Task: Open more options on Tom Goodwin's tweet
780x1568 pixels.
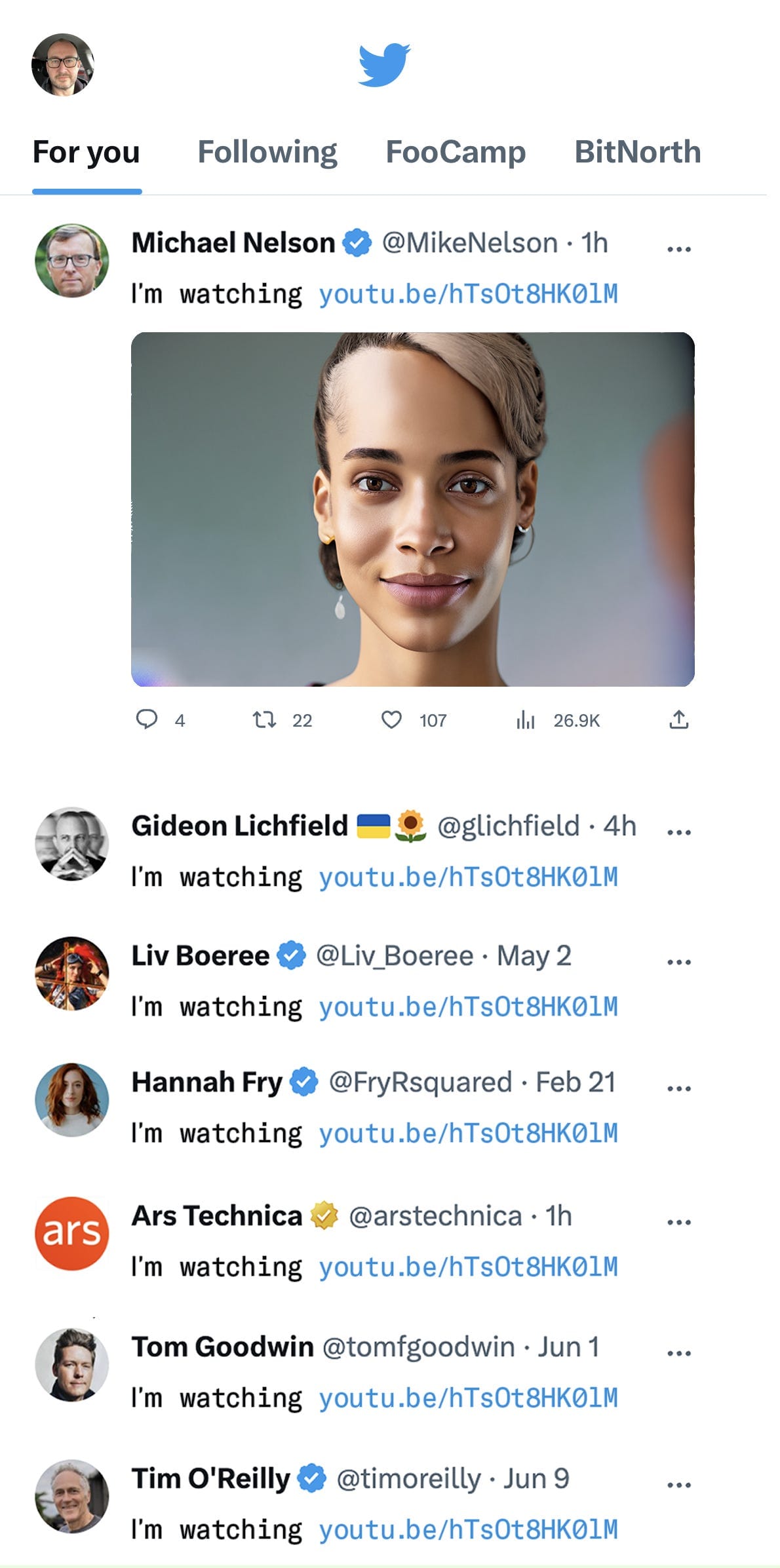Action: coord(678,1353)
